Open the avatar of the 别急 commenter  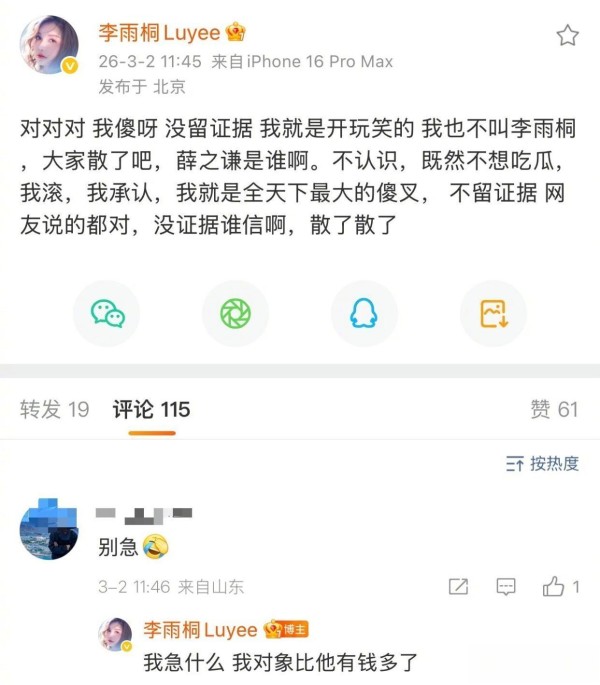pos(49,530)
